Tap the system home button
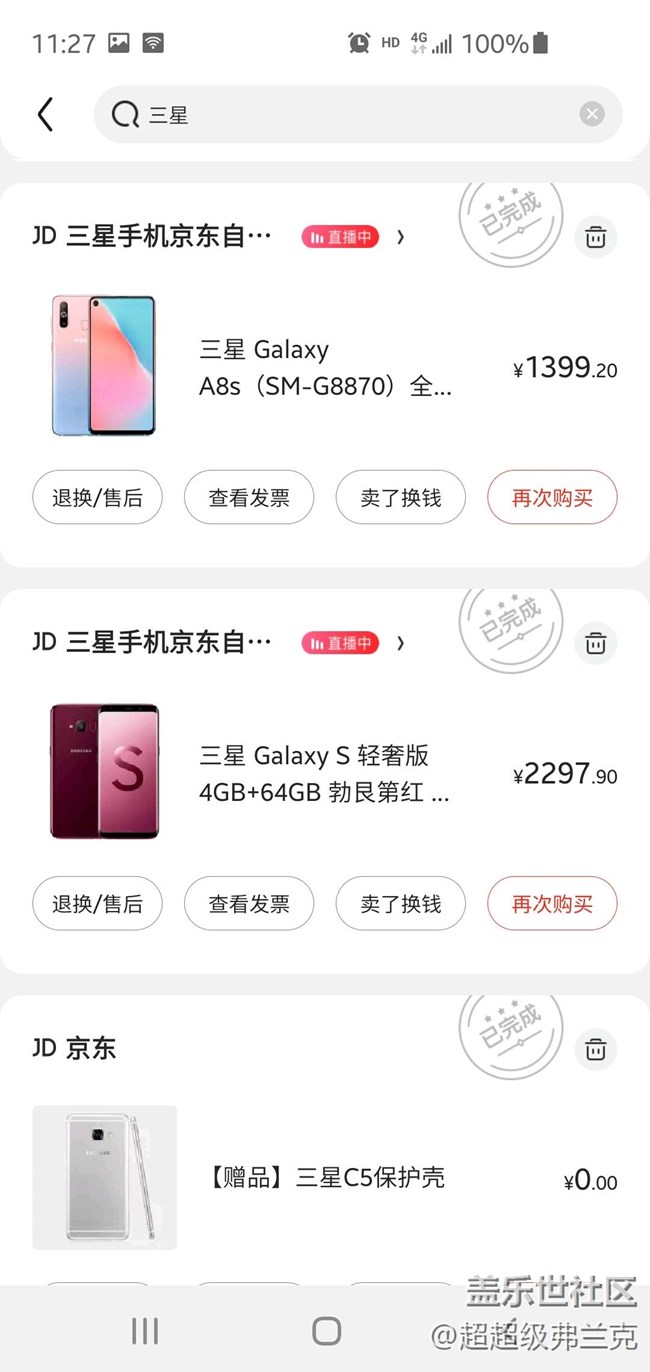650x1372 pixels. [326, 1331]
